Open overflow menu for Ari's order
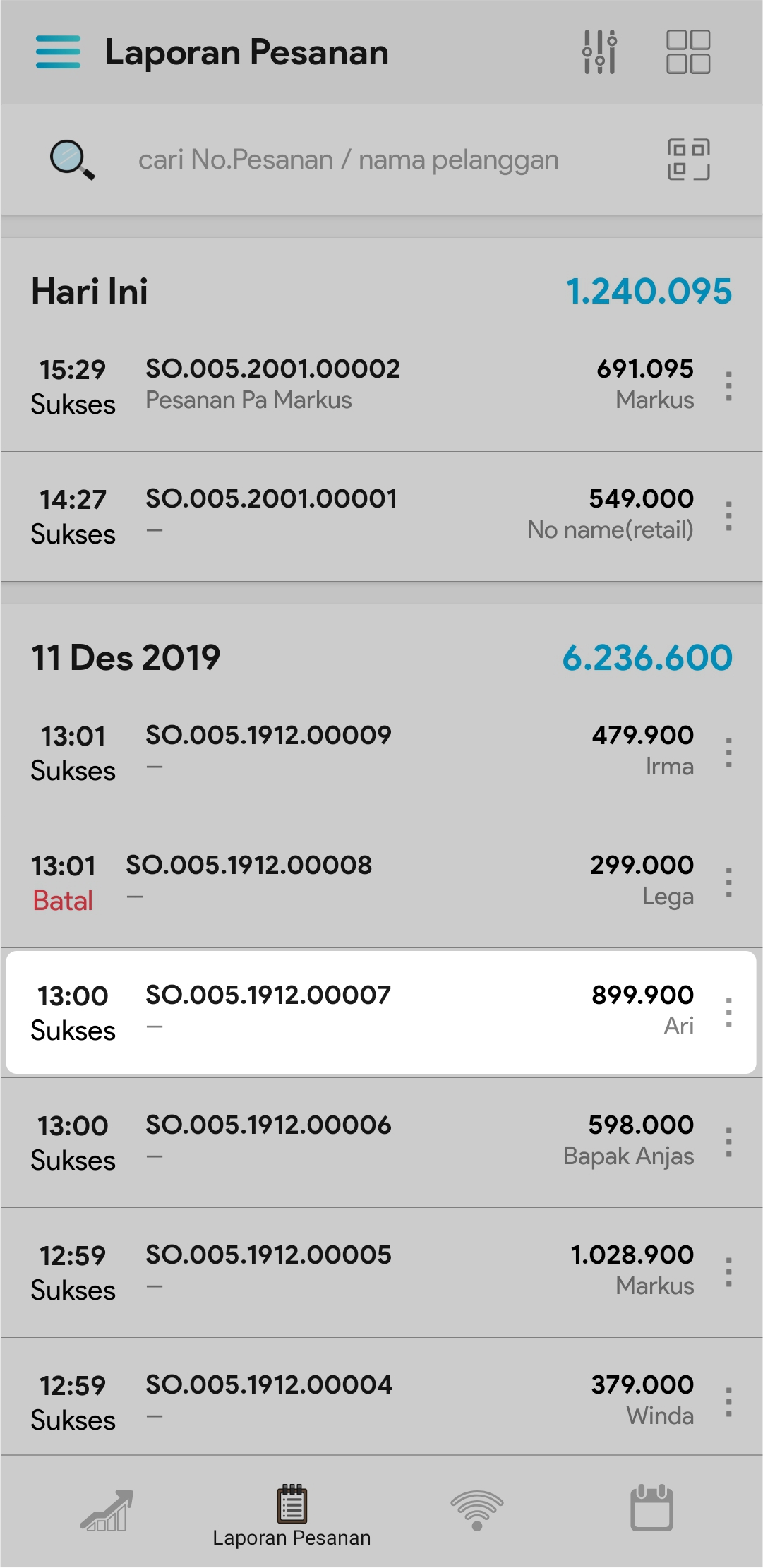Viewport: 763px width, 1568px height. point(728,1012)
